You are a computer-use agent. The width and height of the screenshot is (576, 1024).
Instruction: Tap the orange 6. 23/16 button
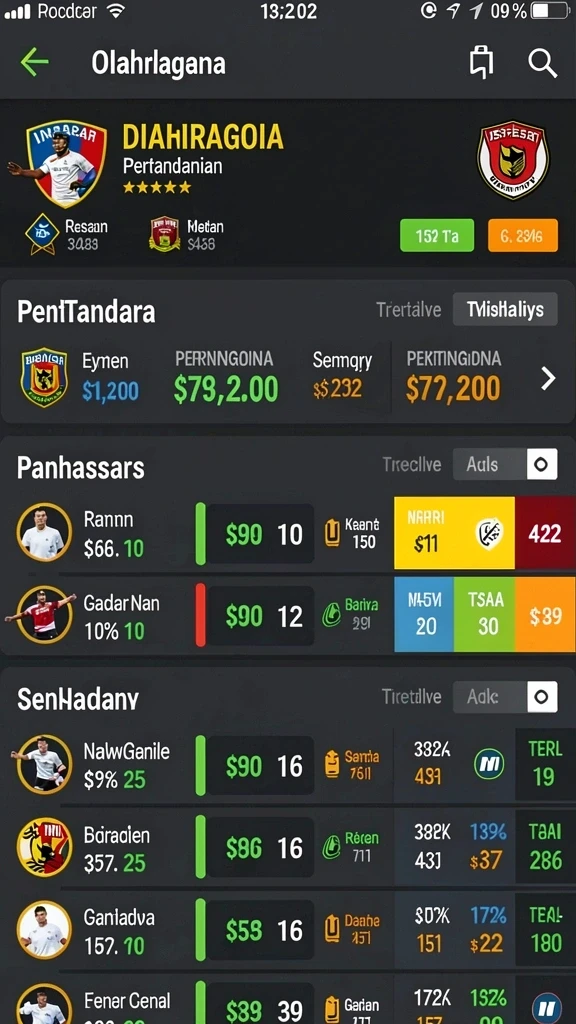click(x=522, y=236)
